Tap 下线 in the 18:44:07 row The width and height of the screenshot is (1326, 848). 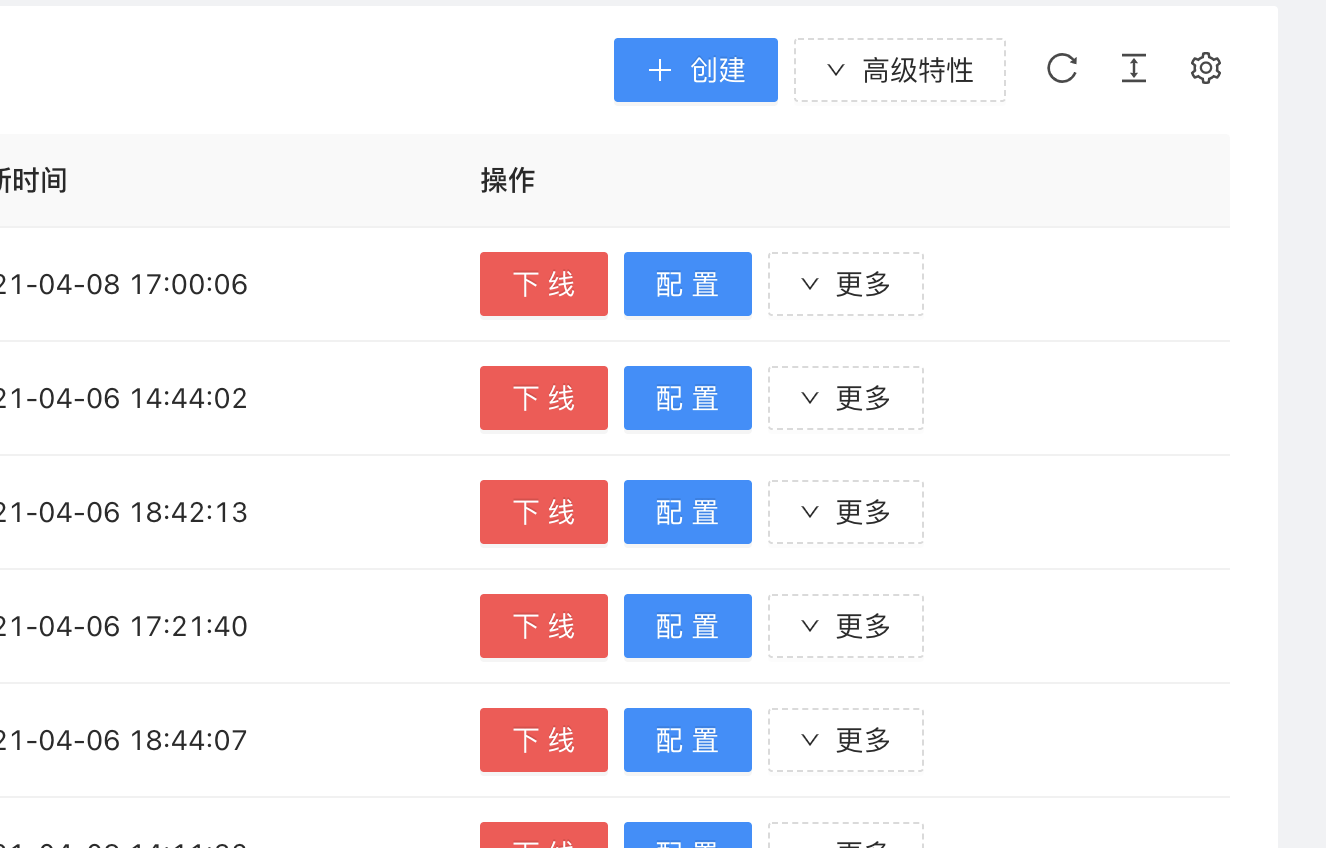[544, 740]
